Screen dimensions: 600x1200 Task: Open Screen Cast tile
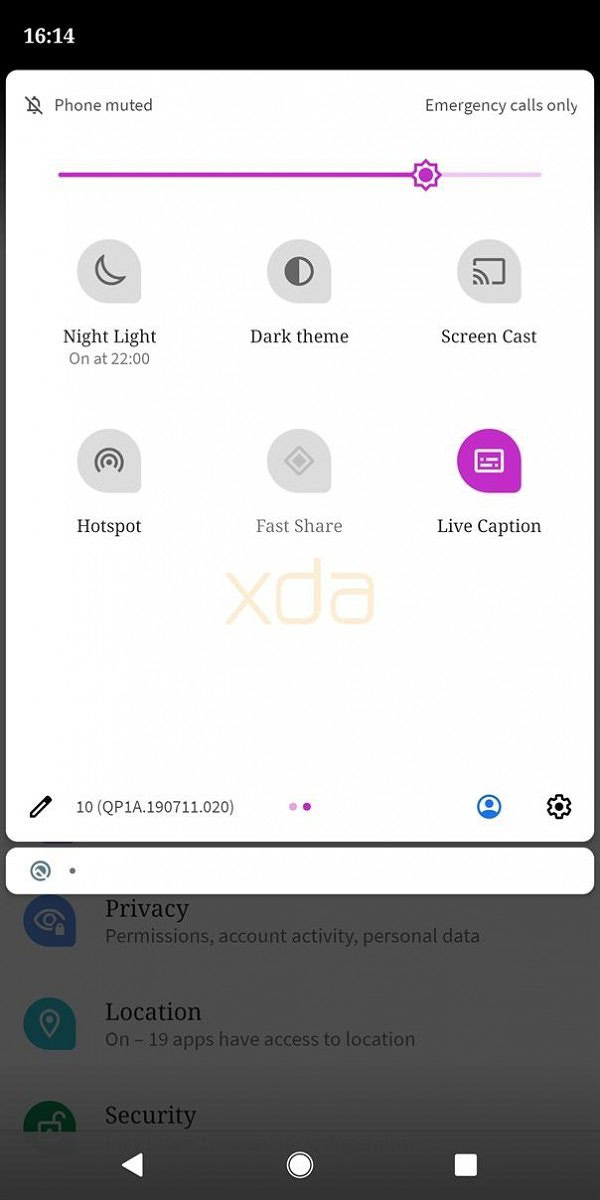[489, 272]
